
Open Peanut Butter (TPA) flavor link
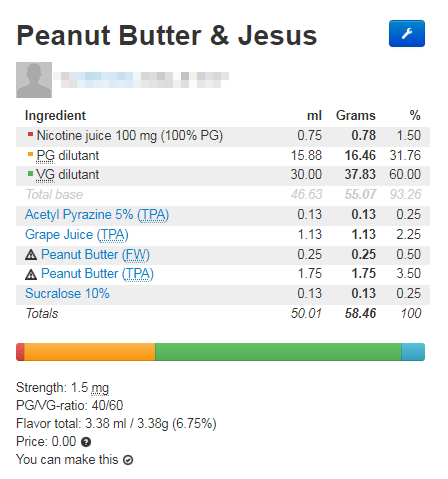pos(97,274)
